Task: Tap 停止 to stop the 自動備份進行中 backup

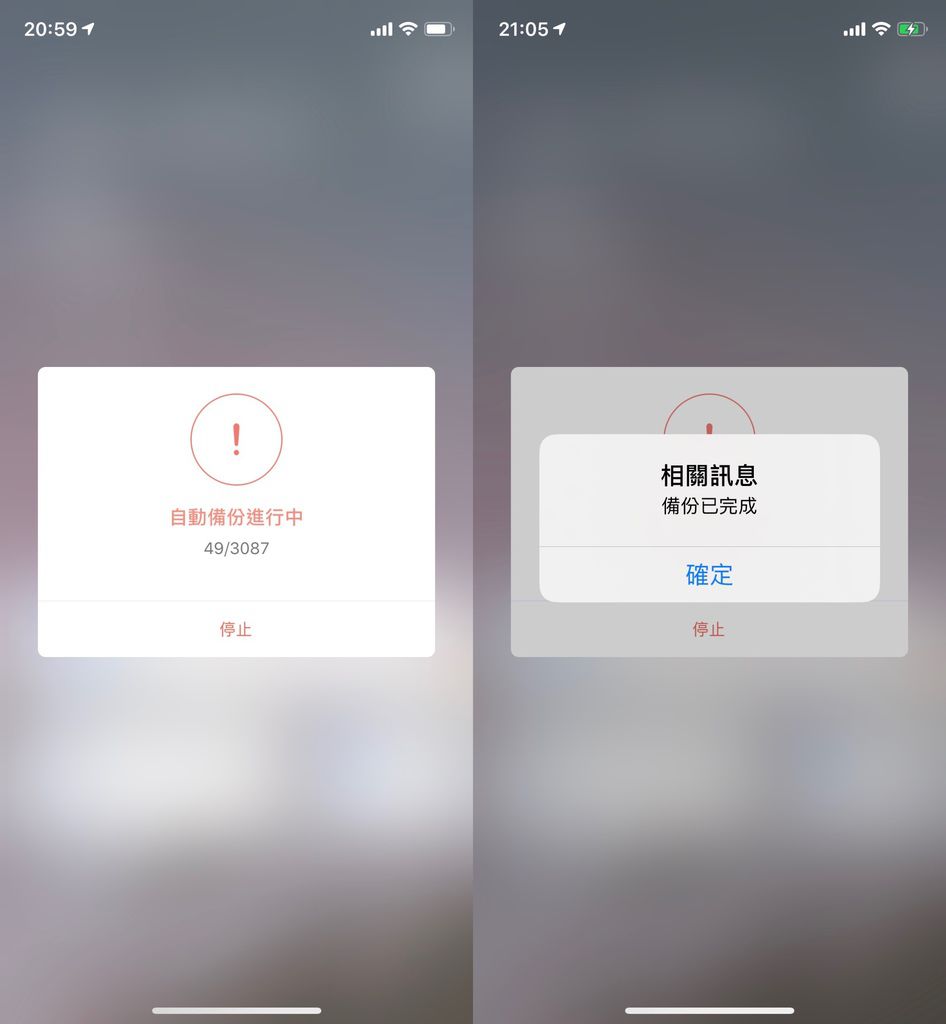Action: [x=236, y=629]
